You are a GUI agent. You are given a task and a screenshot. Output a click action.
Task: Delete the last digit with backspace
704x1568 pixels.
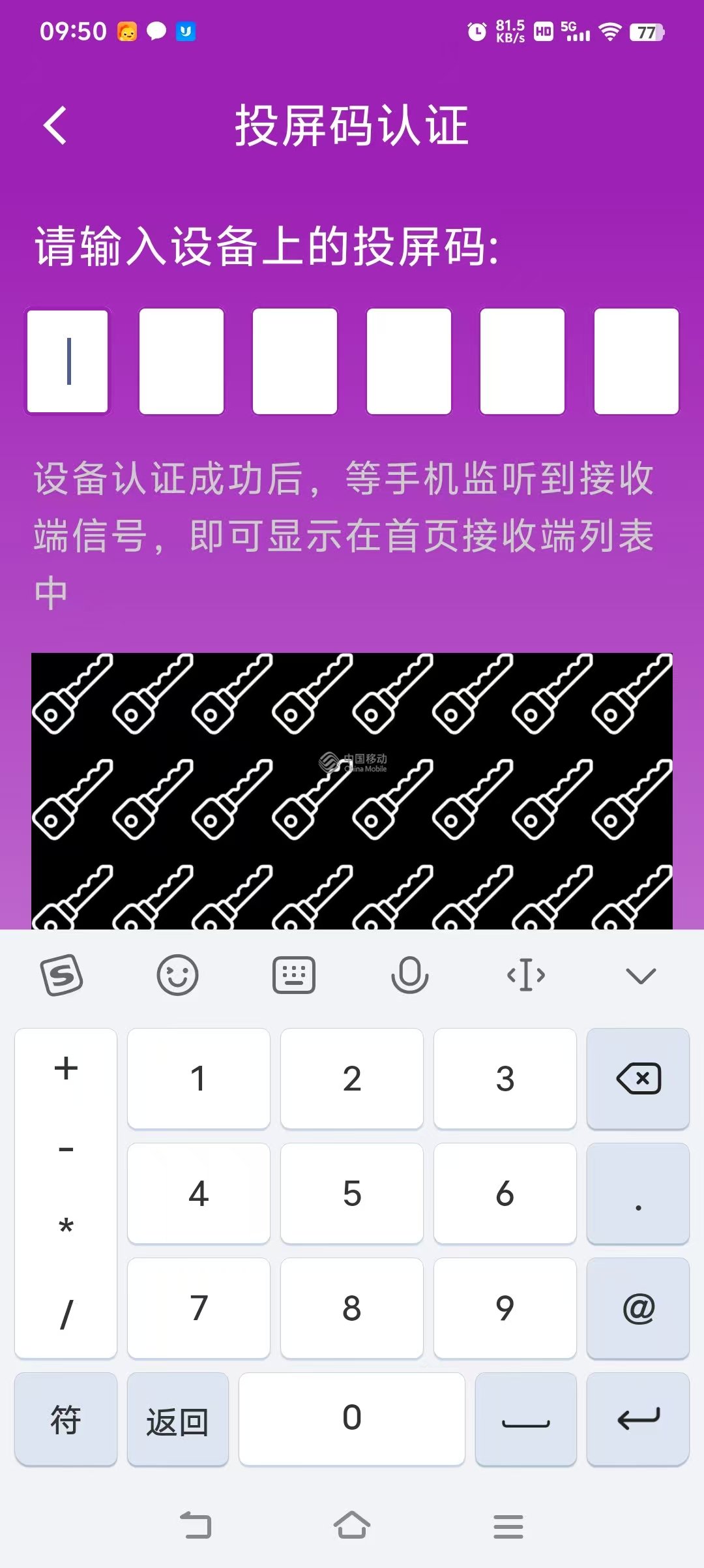[638, 1079]
